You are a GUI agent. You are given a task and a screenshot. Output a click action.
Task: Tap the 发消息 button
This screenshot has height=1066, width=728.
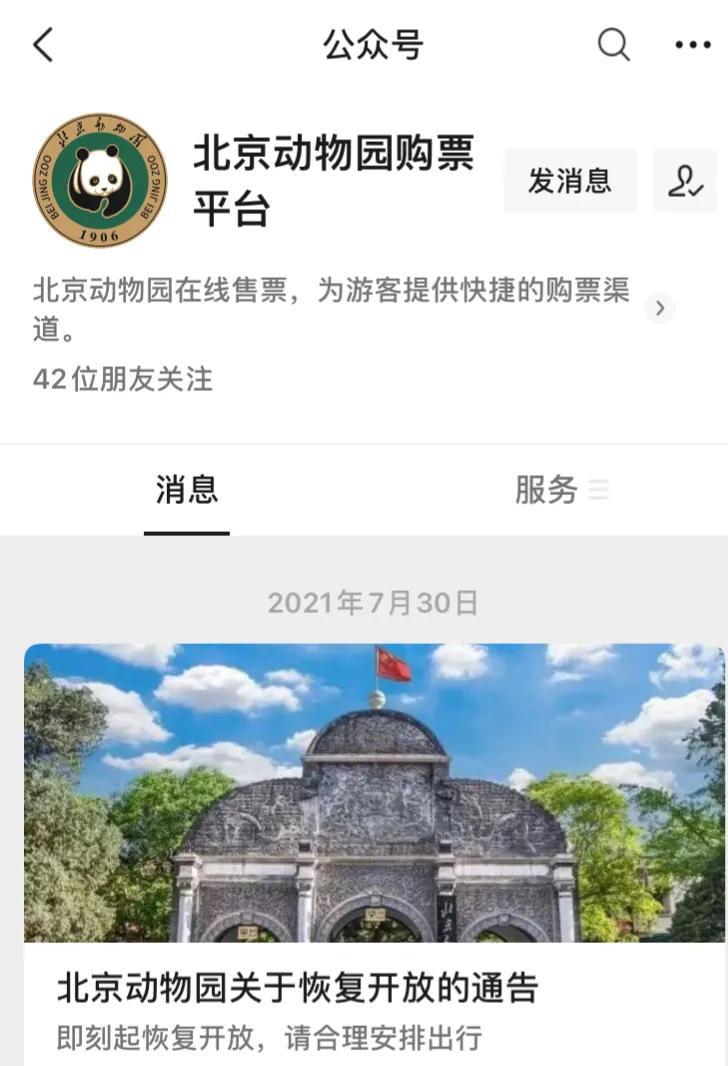click(x=569, y=181)
